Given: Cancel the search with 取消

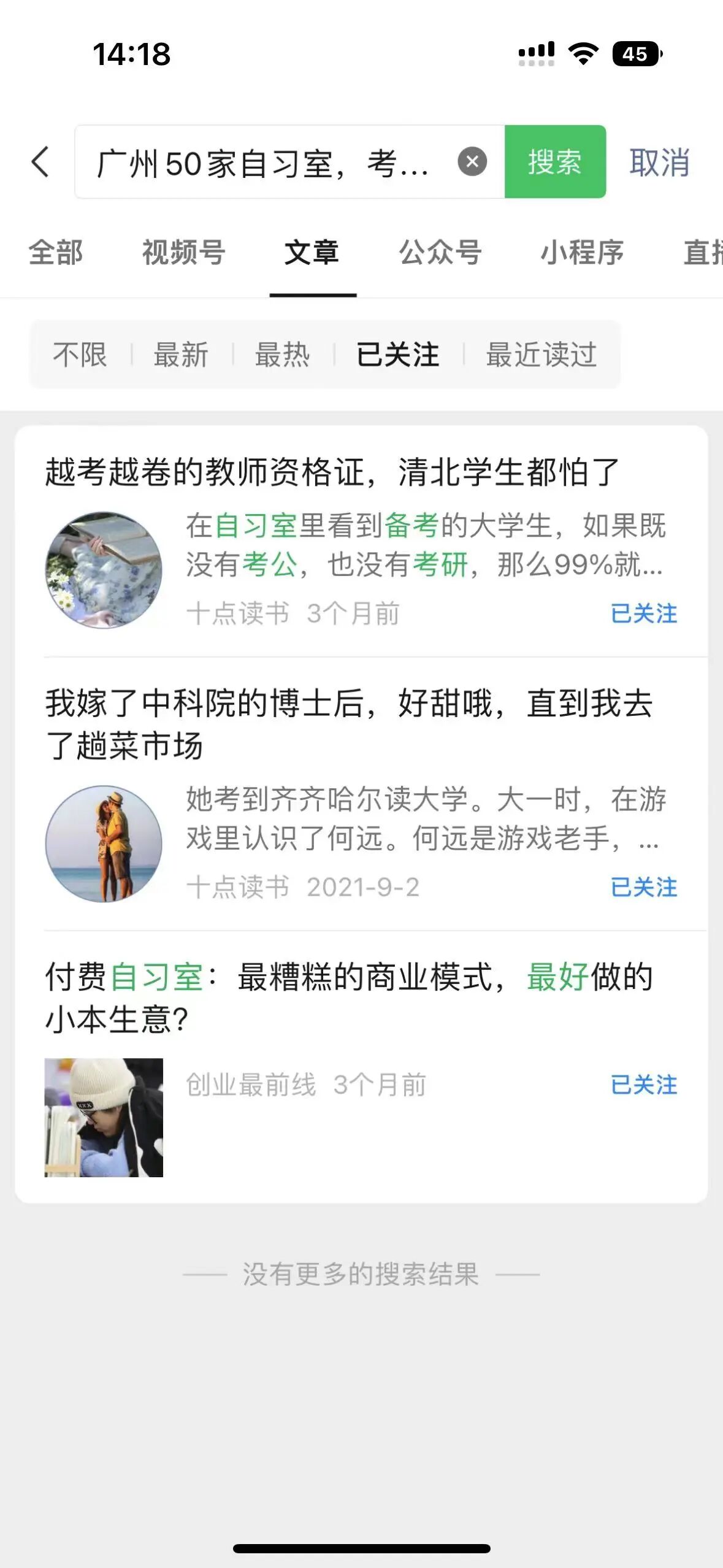Looking at the screenshot, I should 660,163.
